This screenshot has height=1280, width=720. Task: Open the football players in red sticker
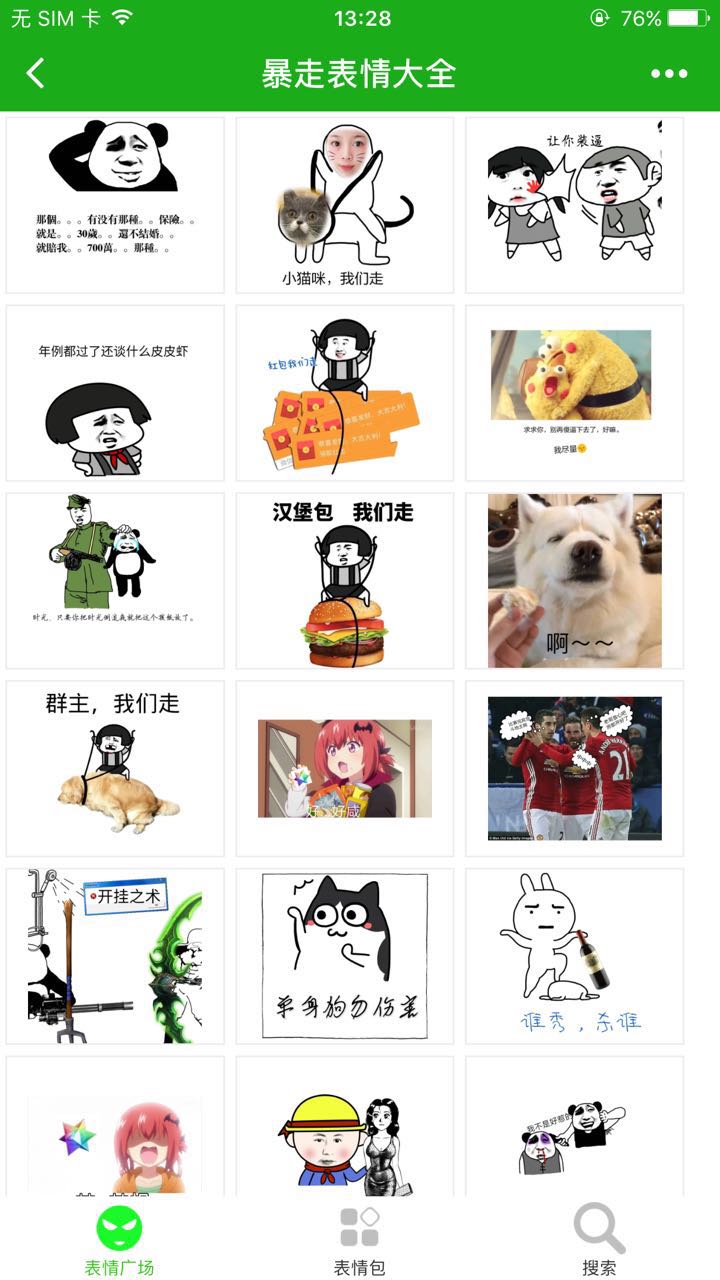point(574,768)
